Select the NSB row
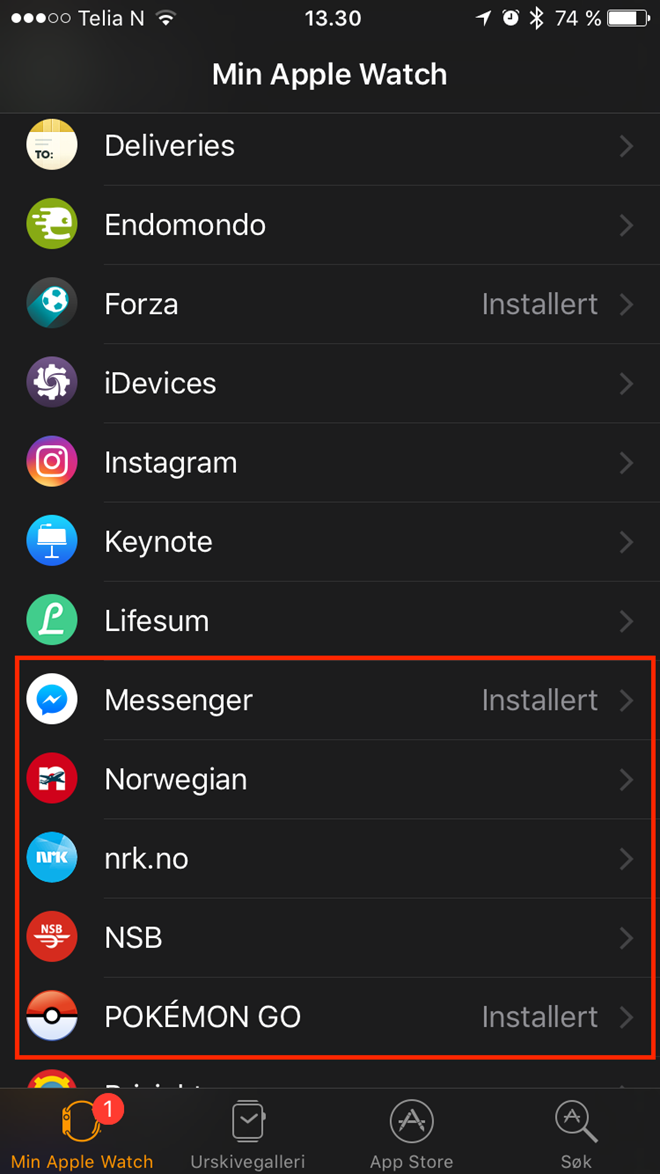This screenshot has height=1174, width=660. [330, 938]
